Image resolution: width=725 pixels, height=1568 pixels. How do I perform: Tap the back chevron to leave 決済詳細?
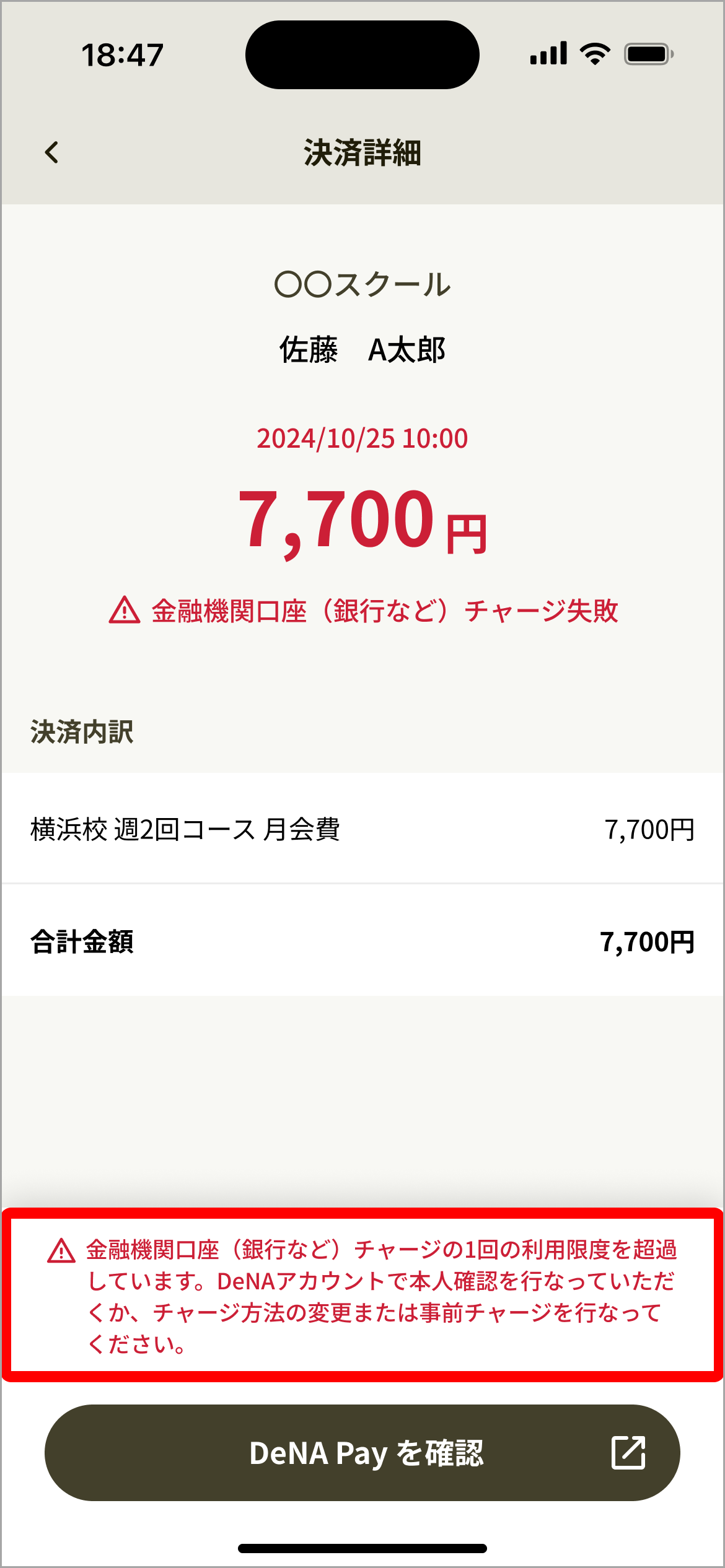pyautogui.click(x=52, y=152)
